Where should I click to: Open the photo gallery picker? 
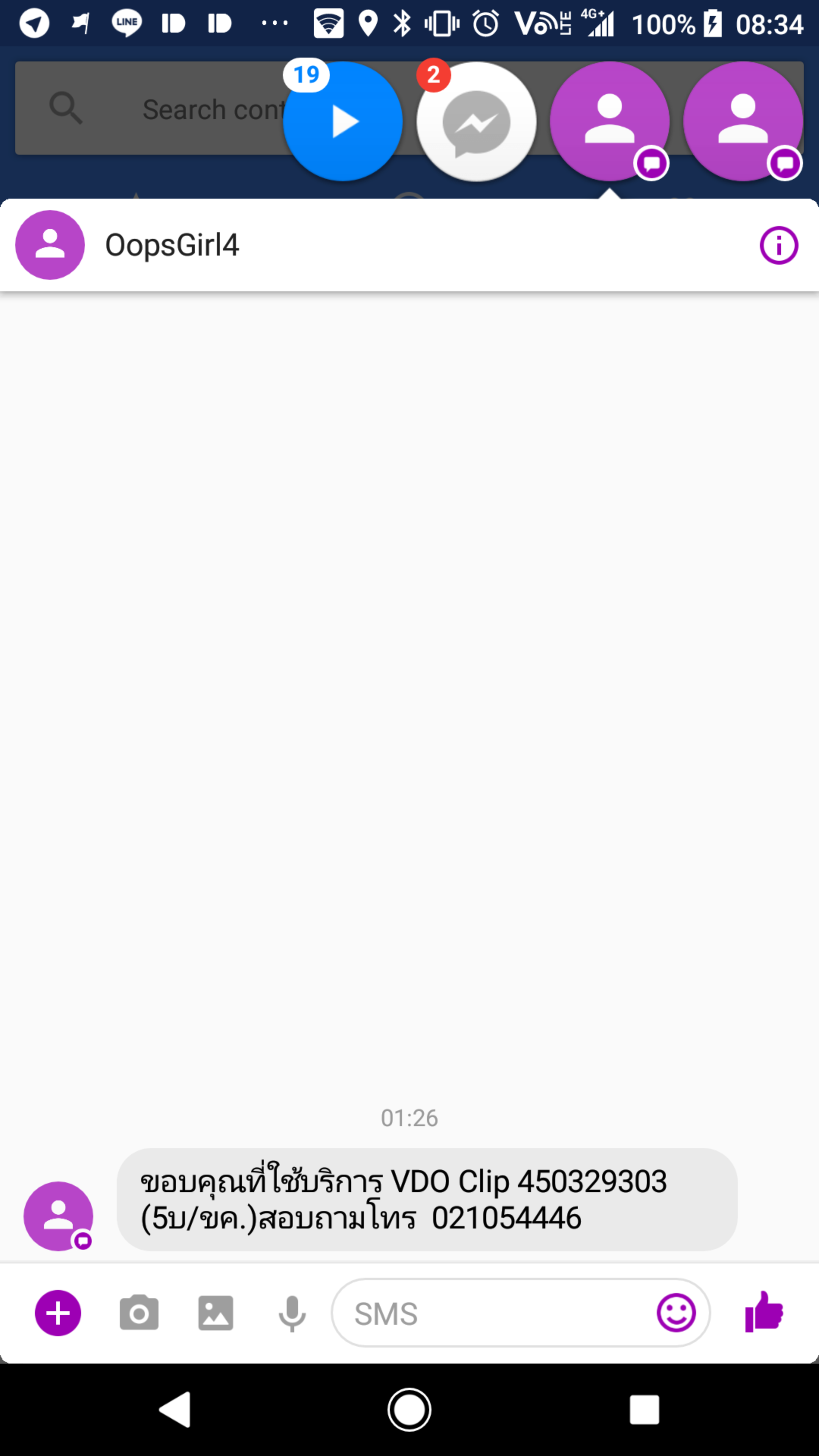[x=215, y=1313]
